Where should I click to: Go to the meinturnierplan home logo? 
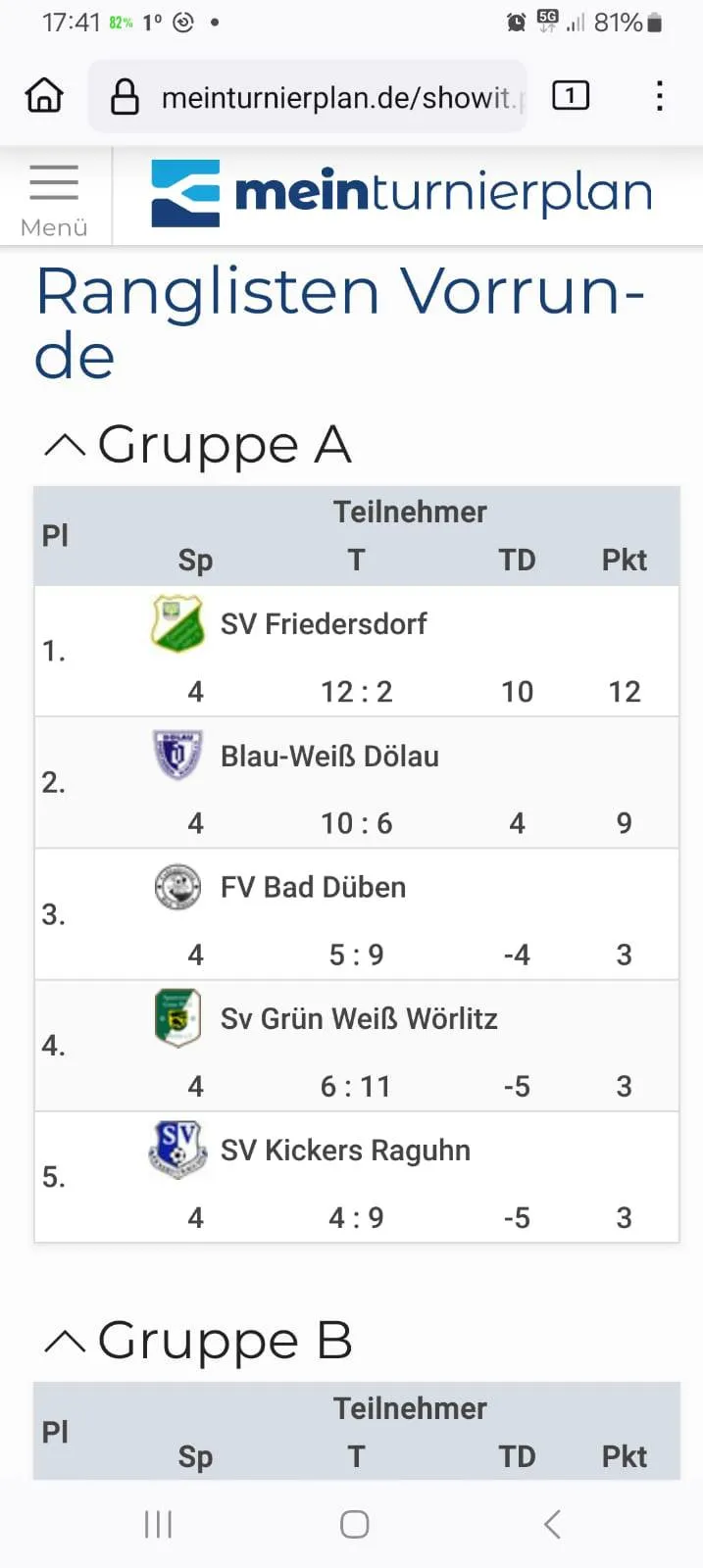[x=402, y=193]
